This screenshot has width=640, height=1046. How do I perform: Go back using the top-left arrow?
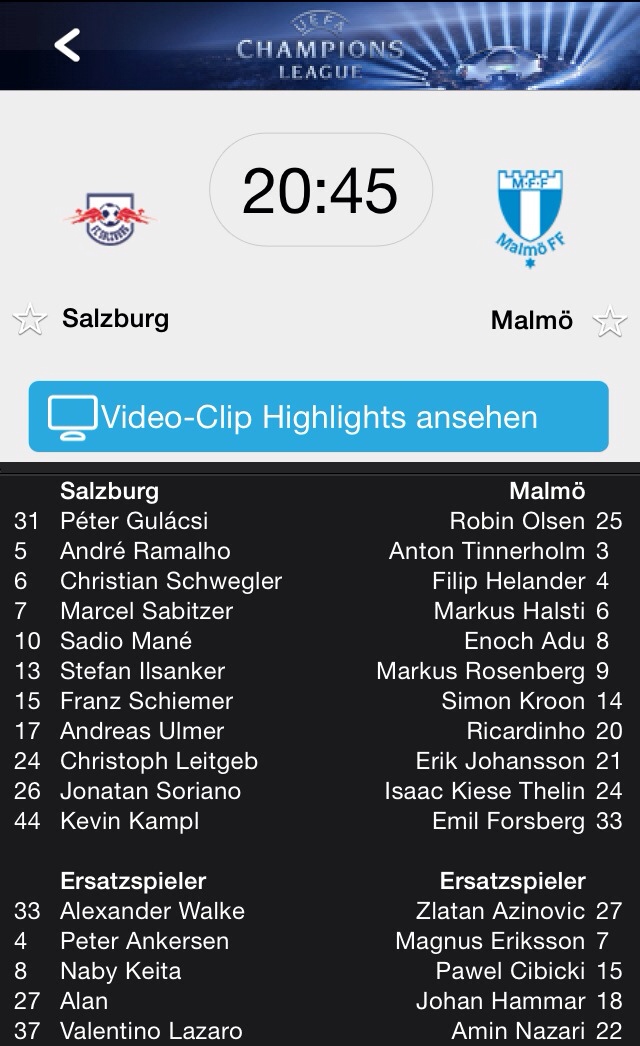67,45
